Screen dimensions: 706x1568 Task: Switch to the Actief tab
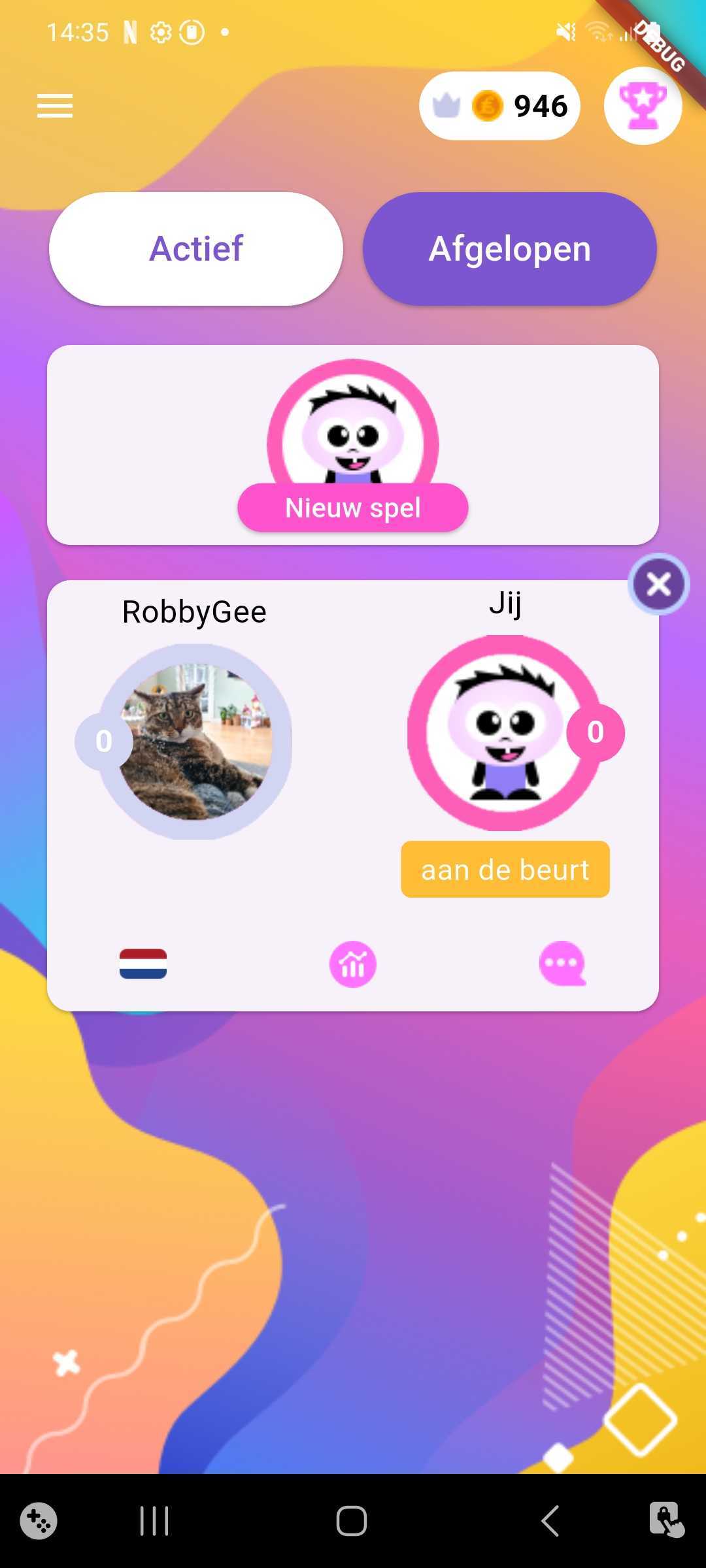click(196, 249)
